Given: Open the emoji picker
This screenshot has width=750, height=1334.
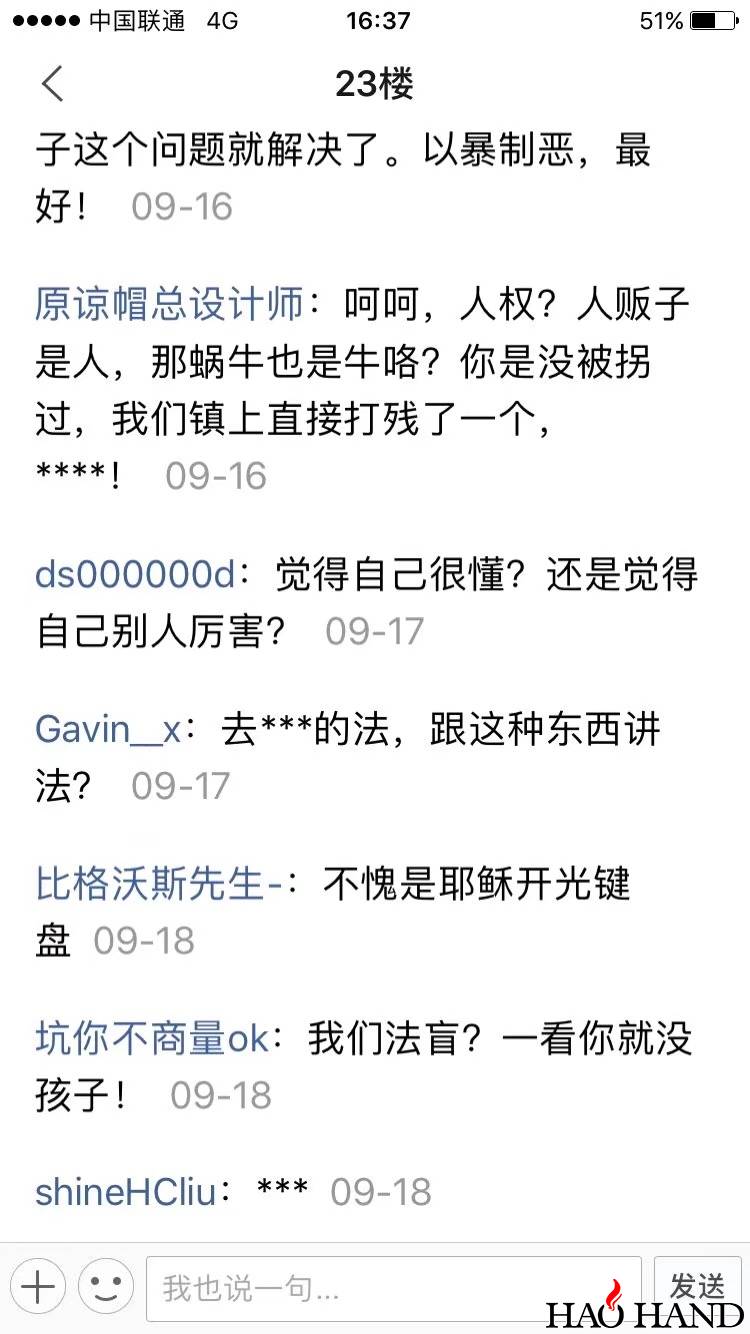Looking at the screenshot, I should [106, 1287].
